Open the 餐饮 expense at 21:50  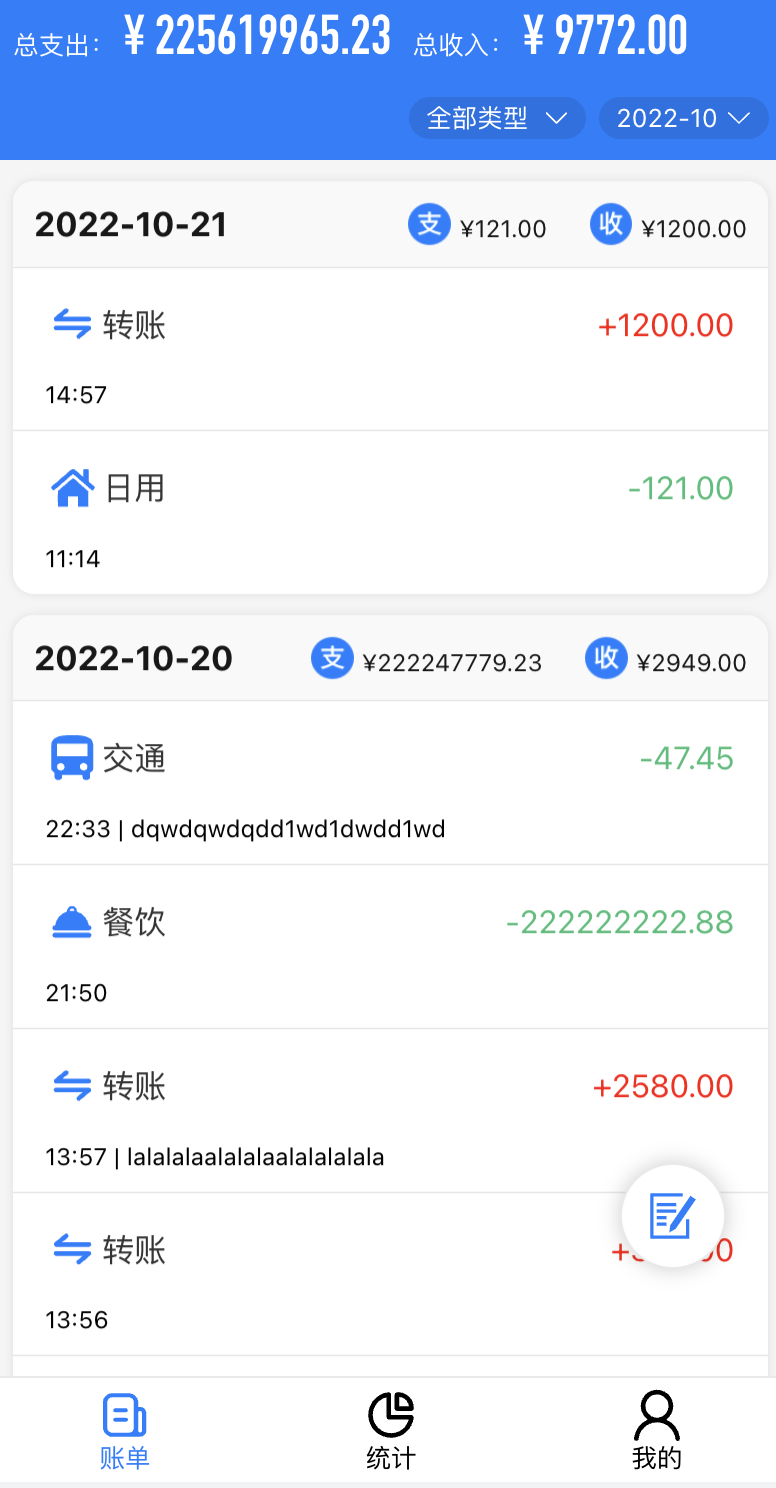click(390, 946)
